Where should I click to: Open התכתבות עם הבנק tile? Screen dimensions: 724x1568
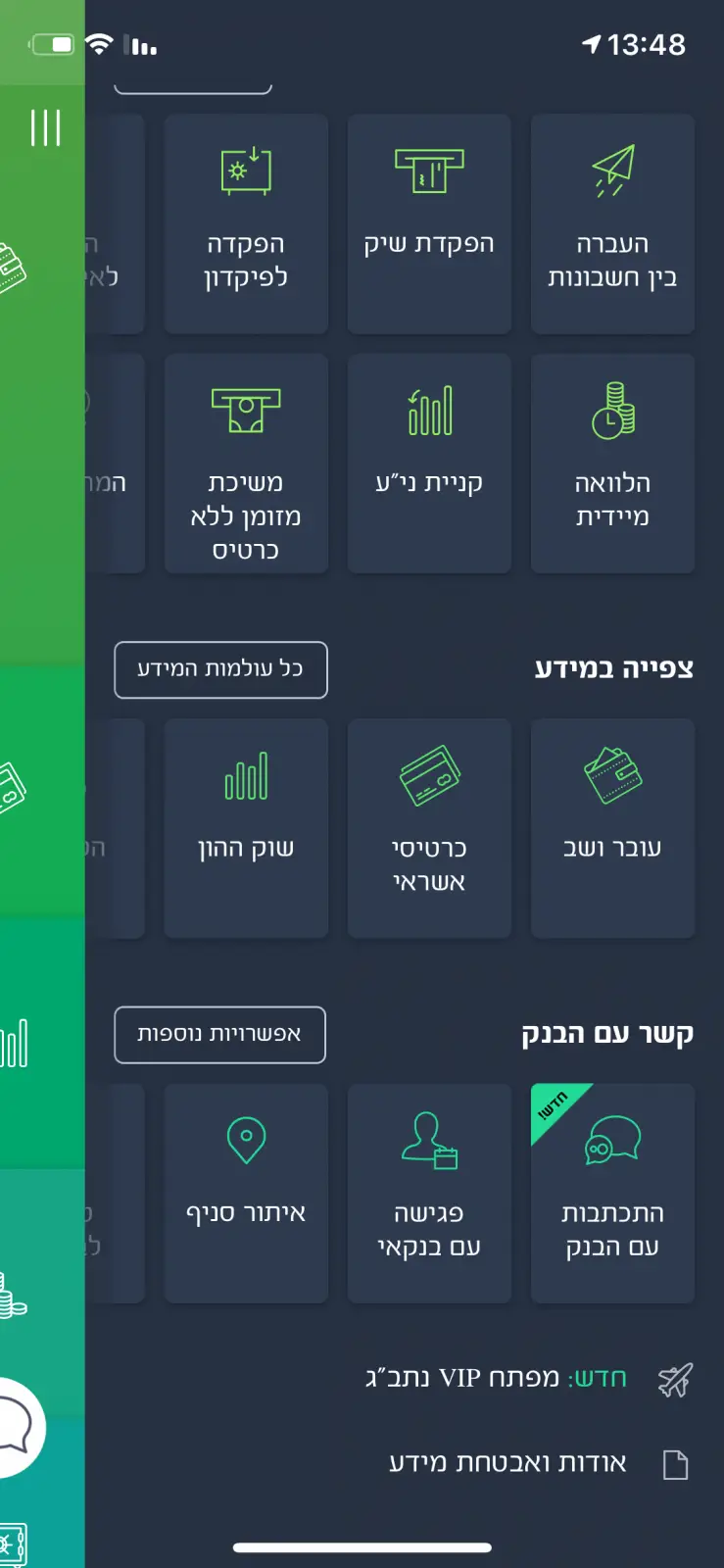click(612, 1193)
